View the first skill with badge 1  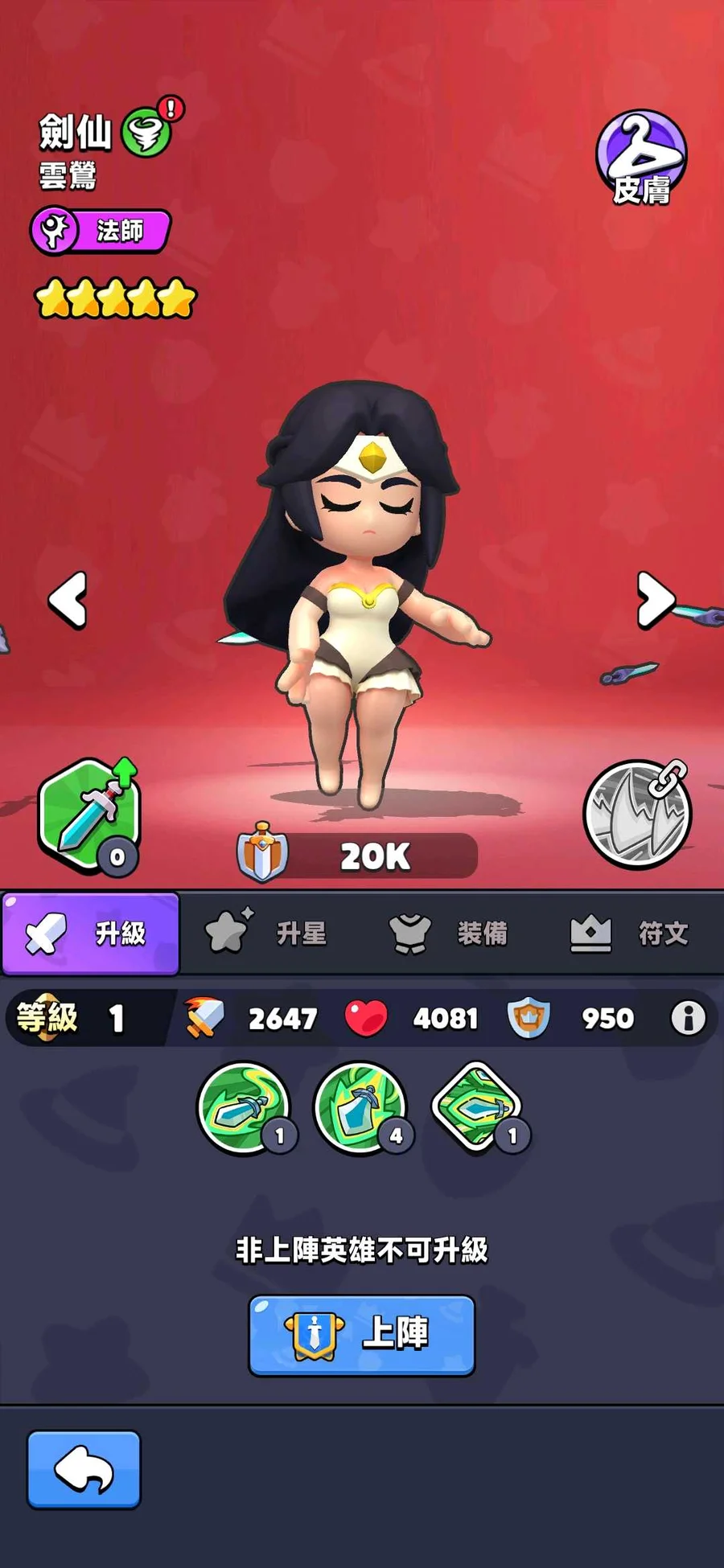click(244, 1107)
